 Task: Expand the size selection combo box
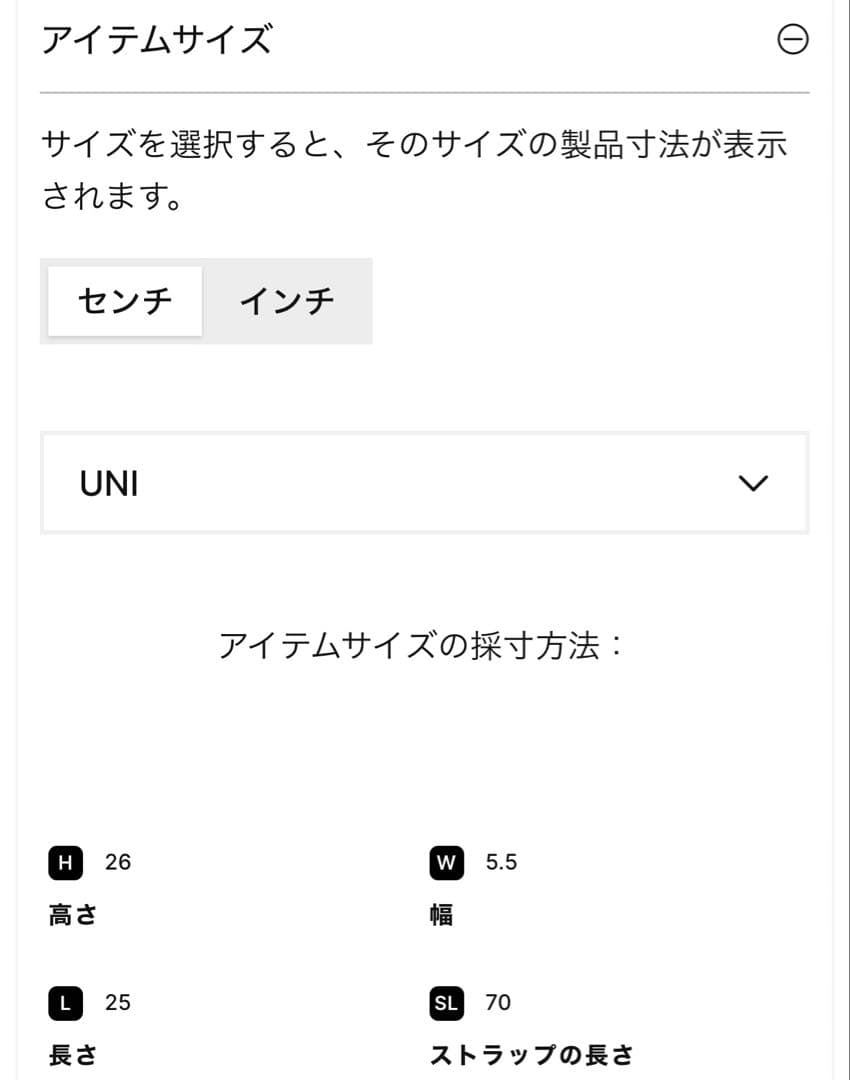tap(423, 483)
